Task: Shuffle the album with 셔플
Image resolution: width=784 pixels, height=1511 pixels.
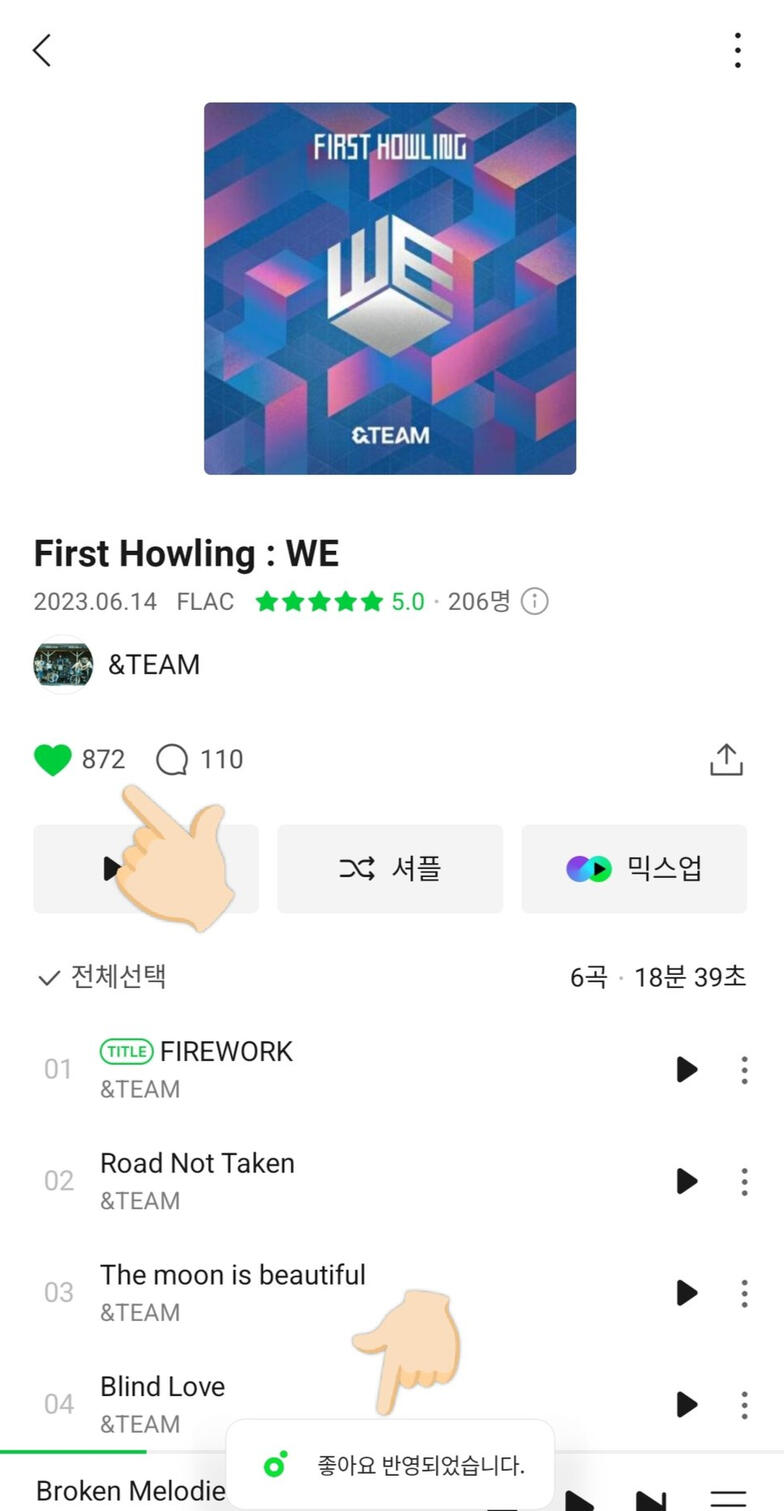Action: click(x=389, y=868)
